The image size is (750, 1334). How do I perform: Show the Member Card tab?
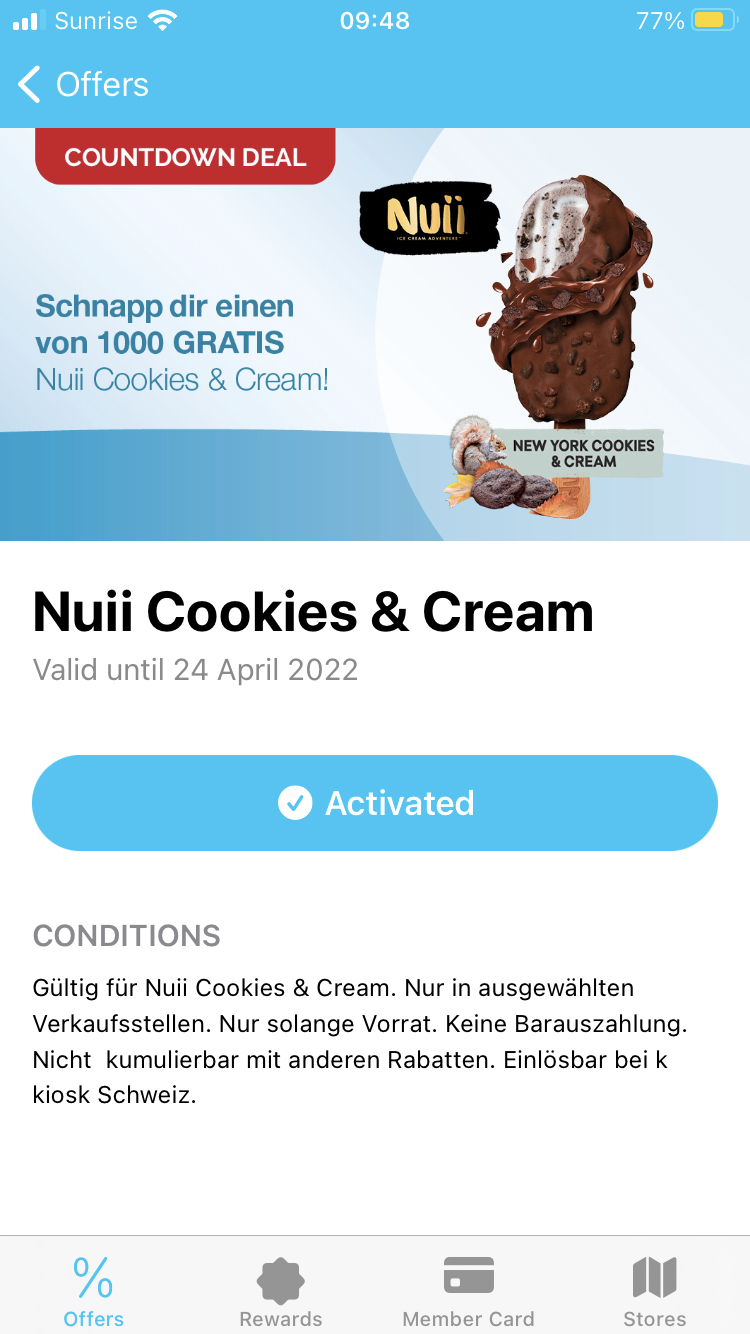468,1291
